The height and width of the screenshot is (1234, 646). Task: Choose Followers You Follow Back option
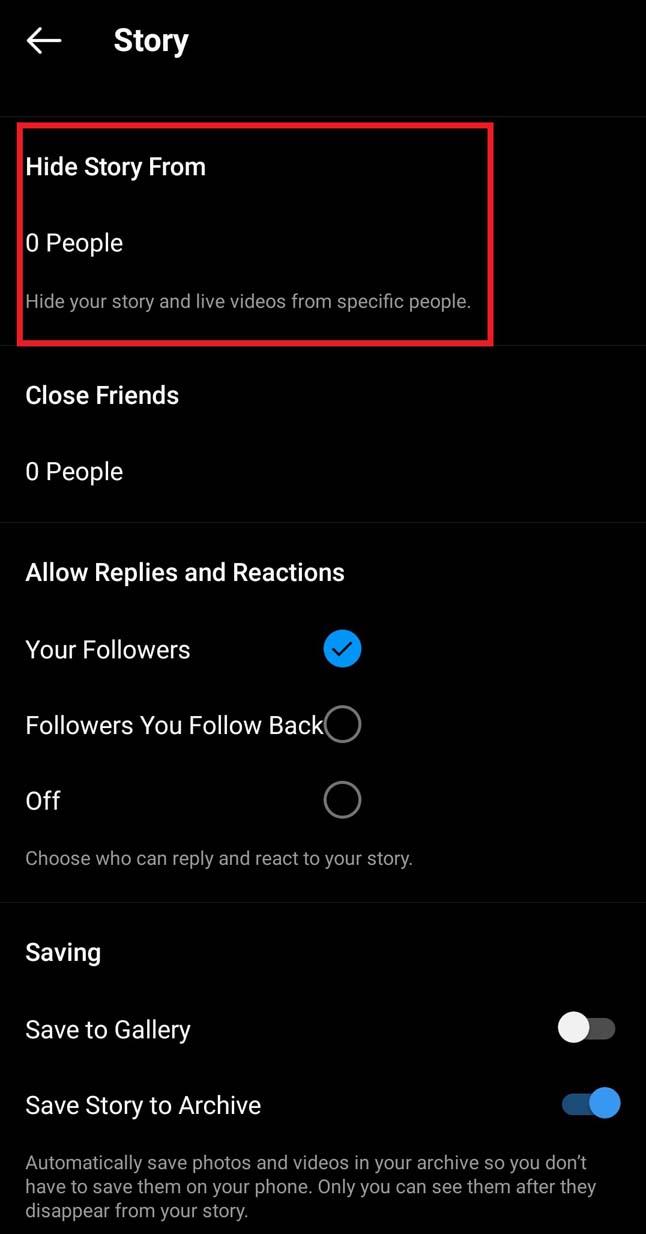342,725
